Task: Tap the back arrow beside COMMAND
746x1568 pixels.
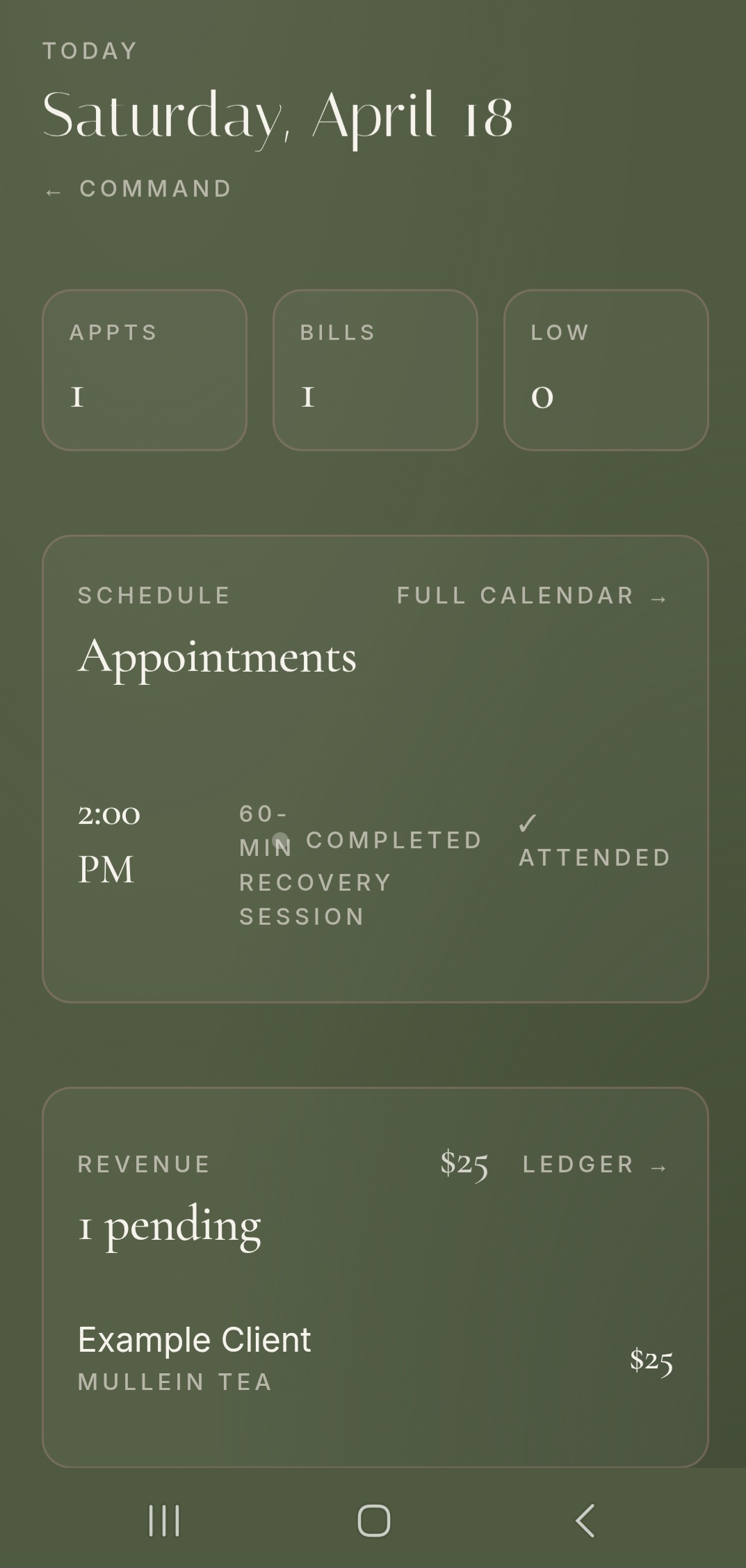Action: [54, 190]
